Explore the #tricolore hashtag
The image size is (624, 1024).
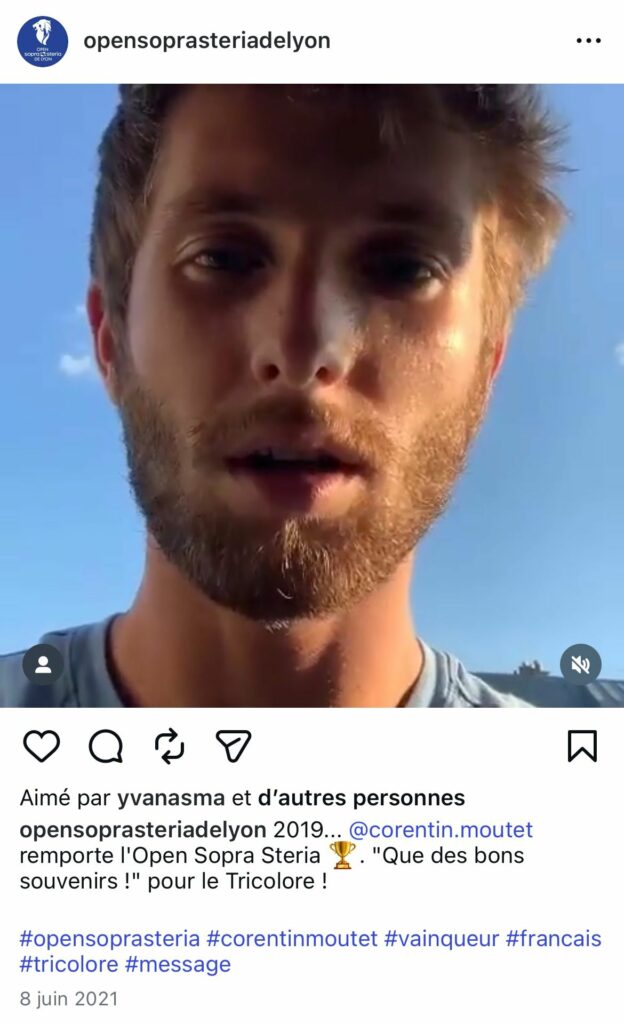(x=68, y=964)
